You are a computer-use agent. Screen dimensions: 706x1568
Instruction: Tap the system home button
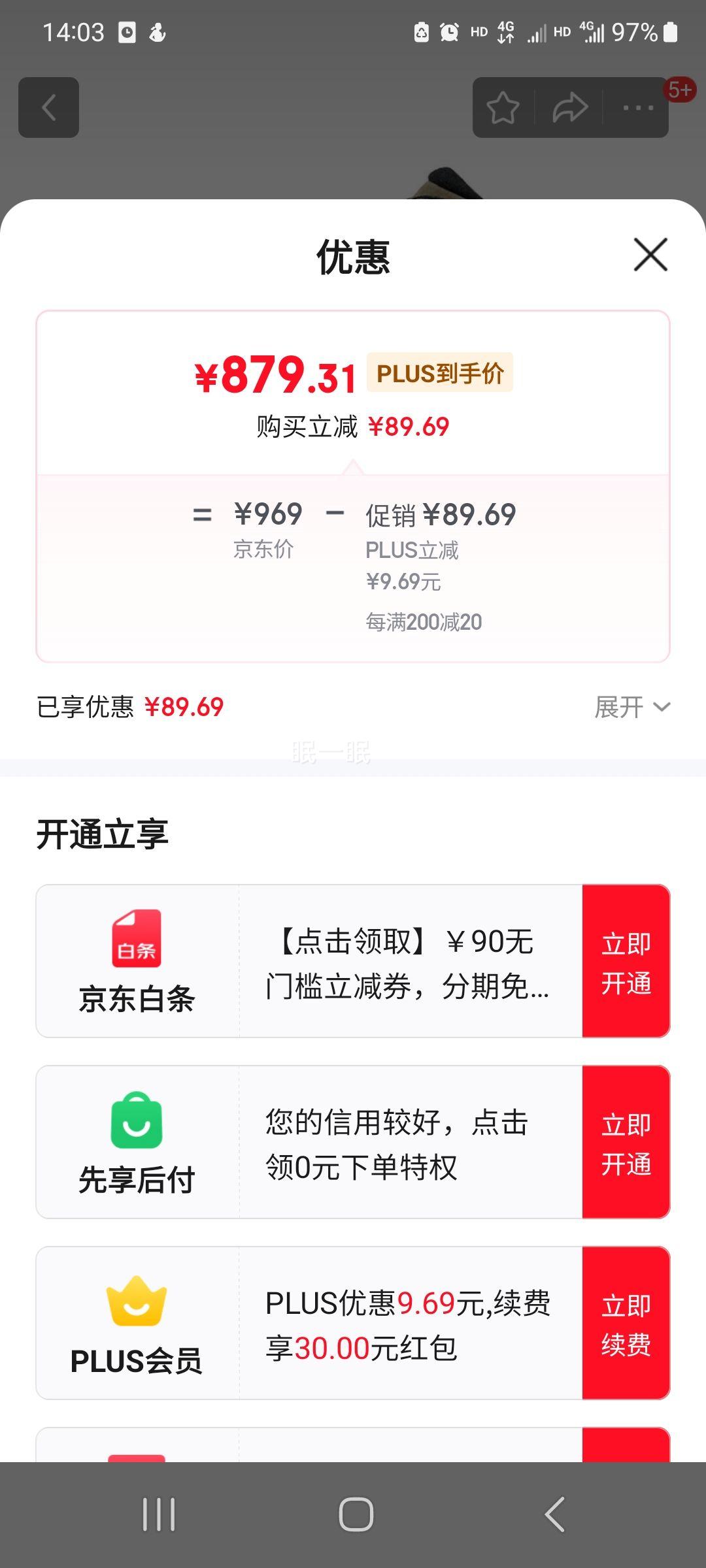coord(356,1514)
